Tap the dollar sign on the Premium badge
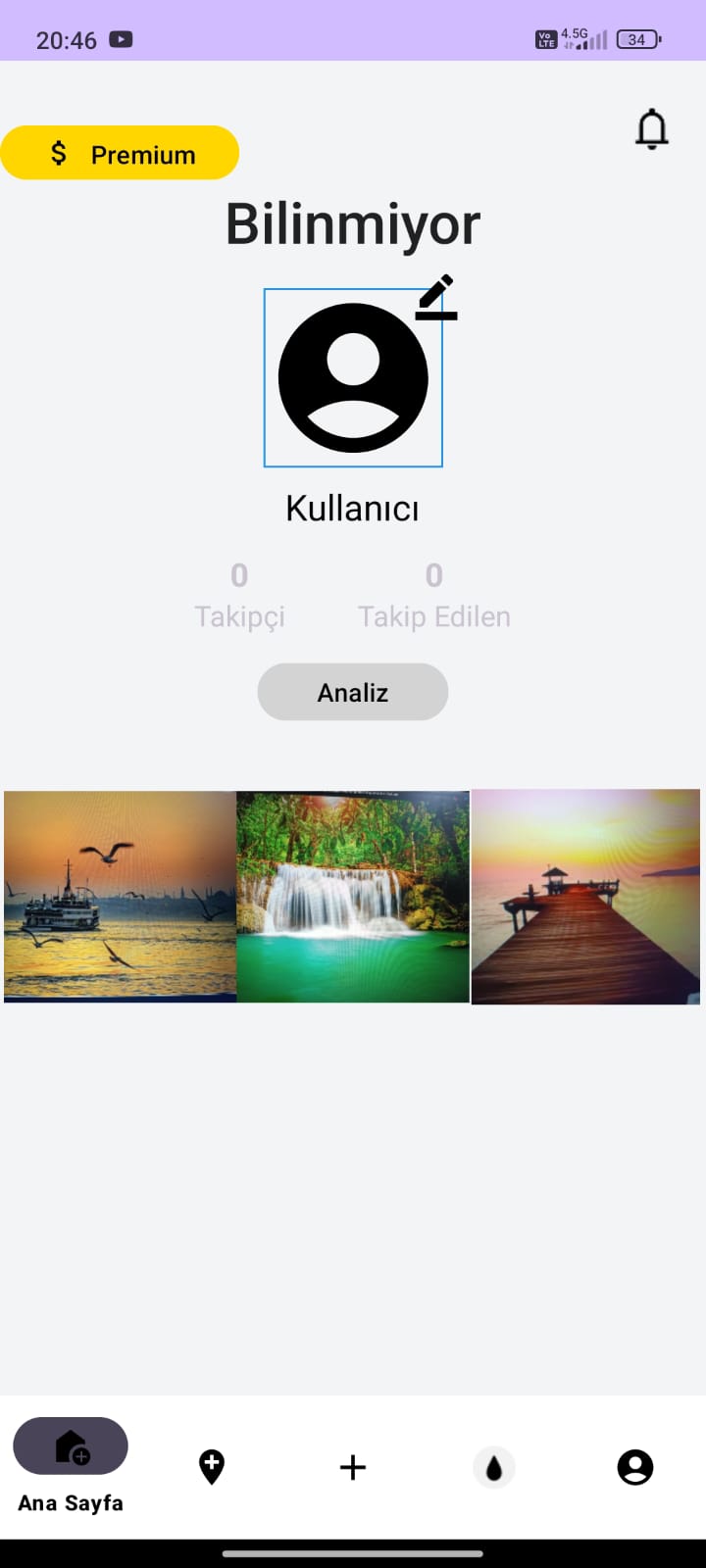Screen dimensions: 706x1568 coord(59,153)
